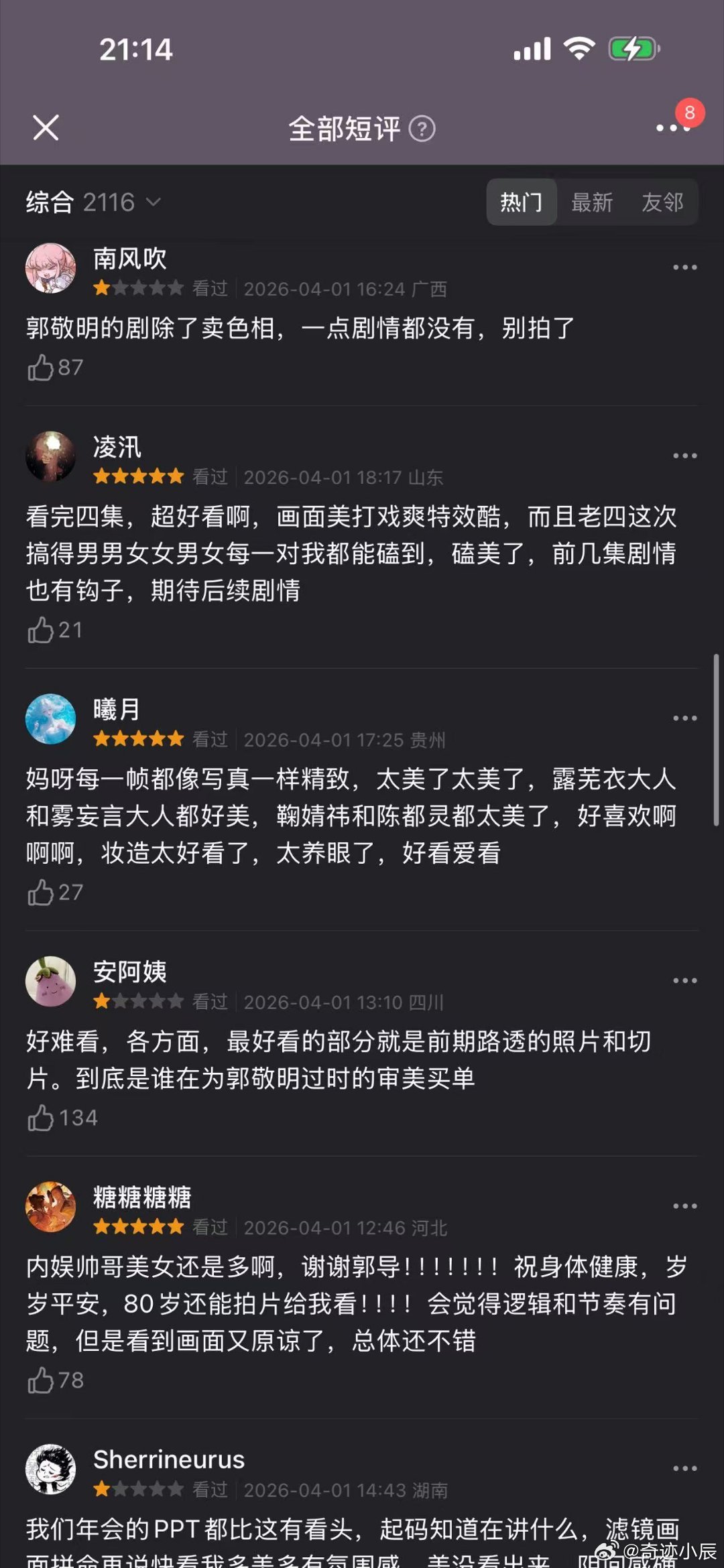The height and width of the screenshot is (1568, 724).
Task: Tap the thumbs-up icon on 南风吹's comment
Action: (42, 368)
